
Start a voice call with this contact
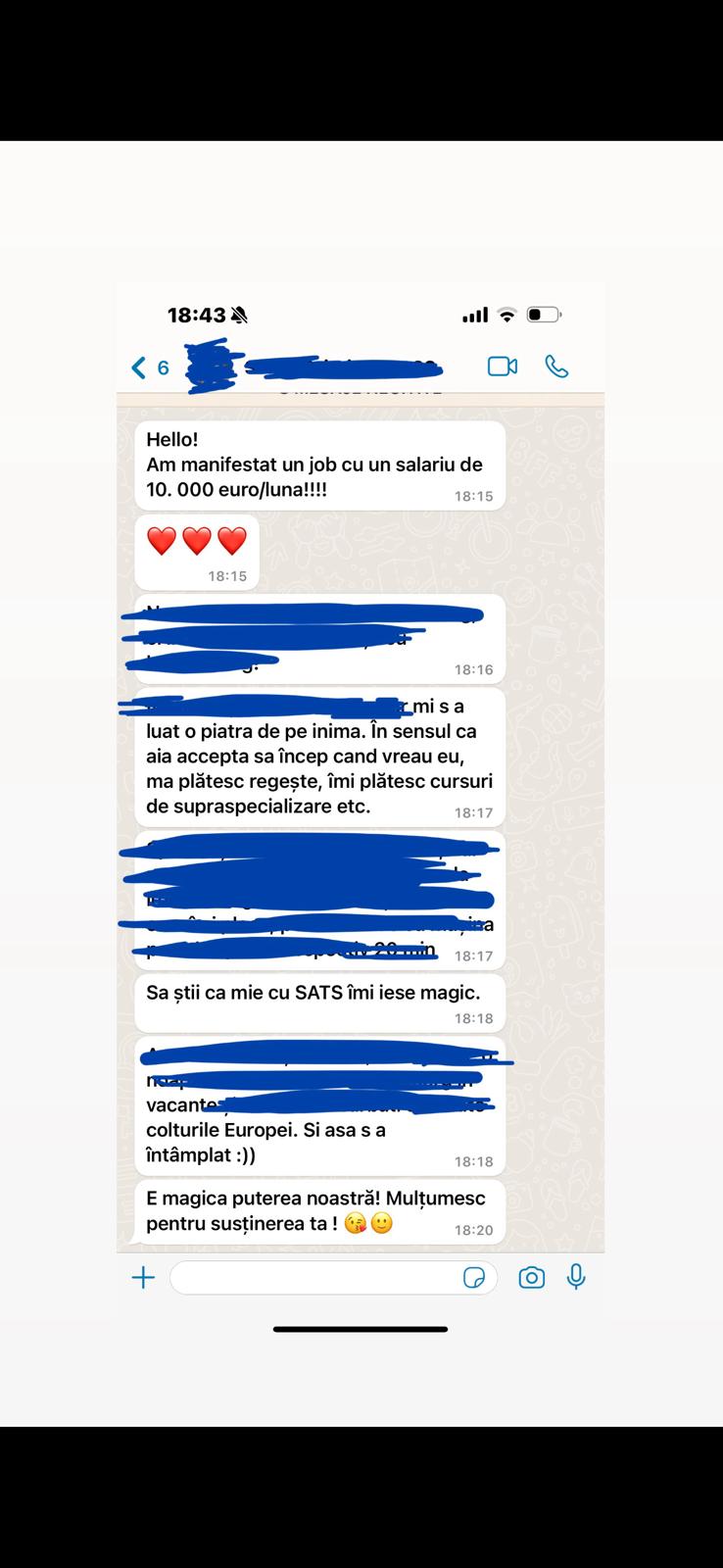click(556, 367)
